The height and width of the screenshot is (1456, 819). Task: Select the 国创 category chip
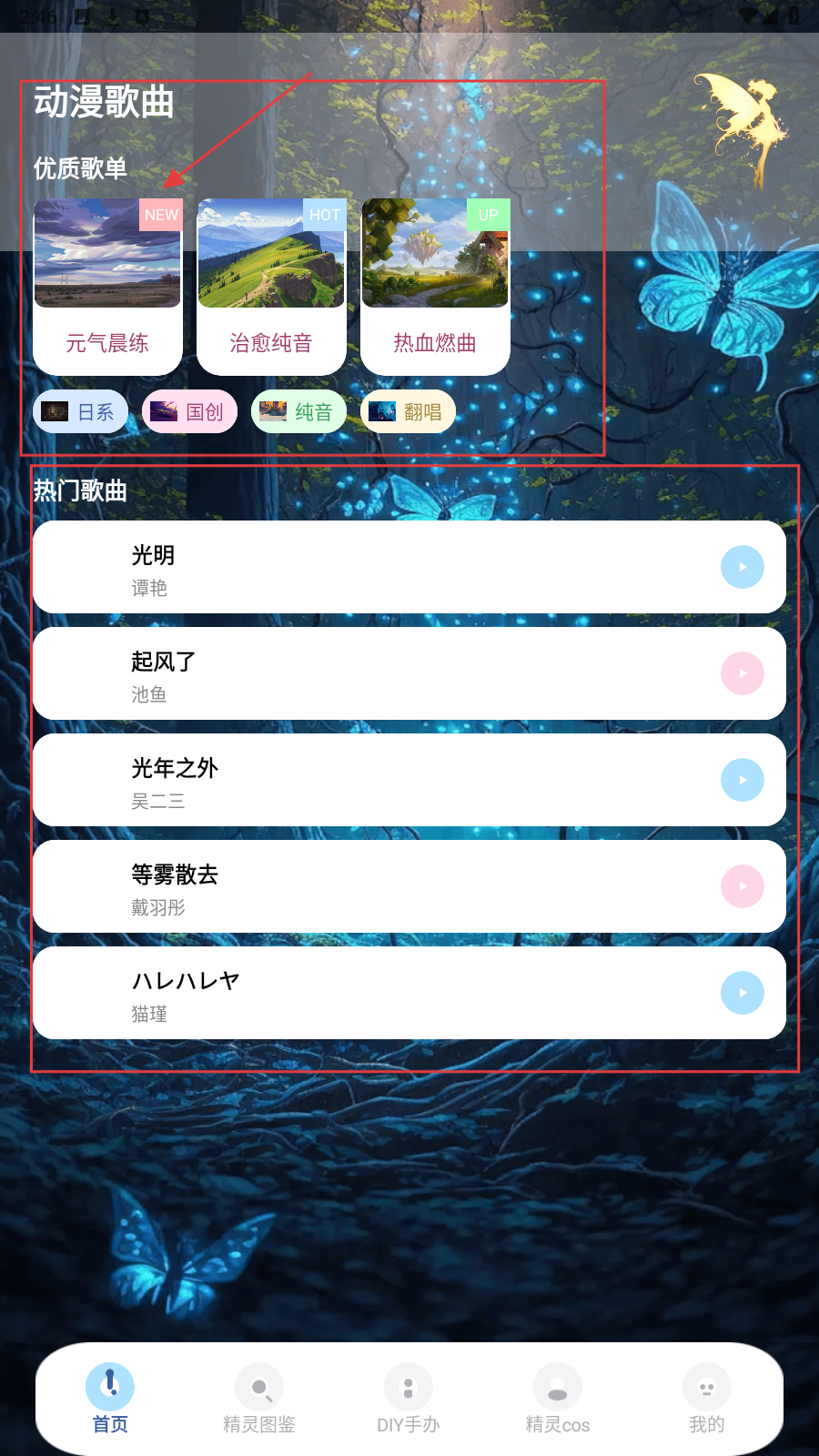click(189, 412)
